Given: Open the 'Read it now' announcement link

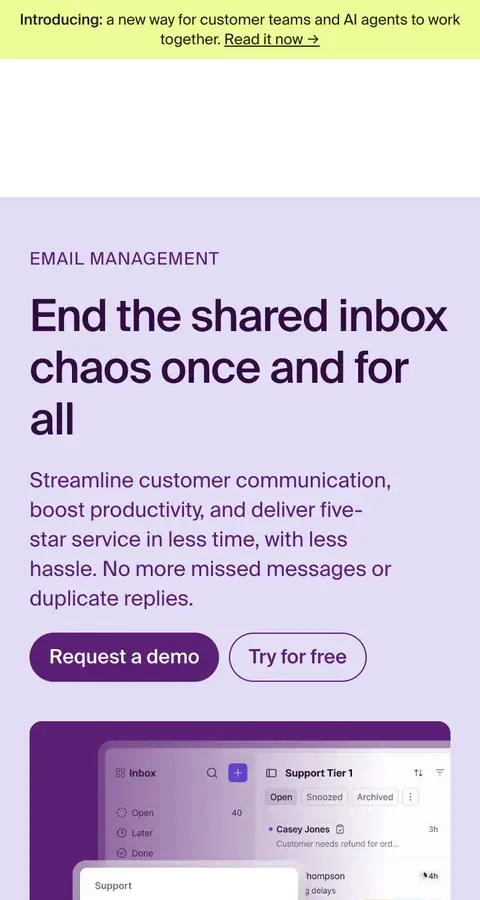Looking at the screenshot, I should click(272, 39).
